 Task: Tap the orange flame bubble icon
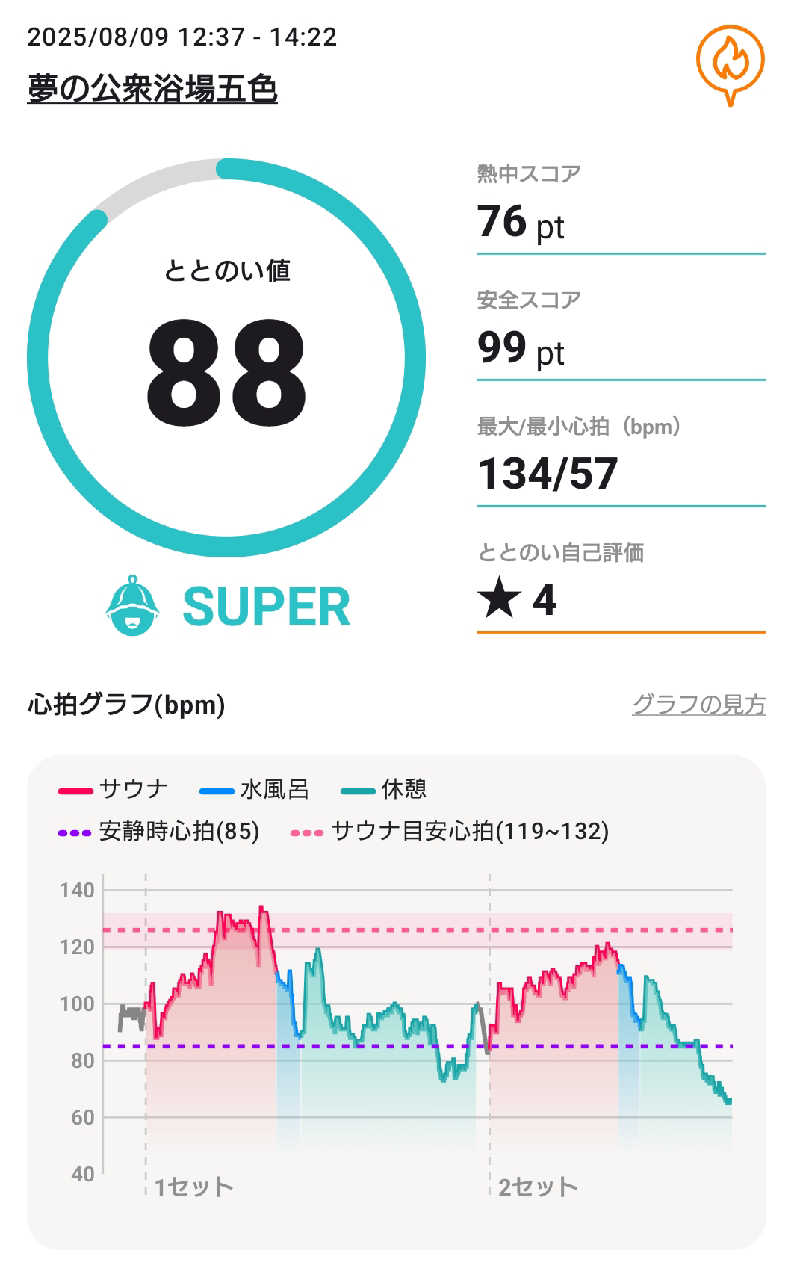[x=730, y=61]
